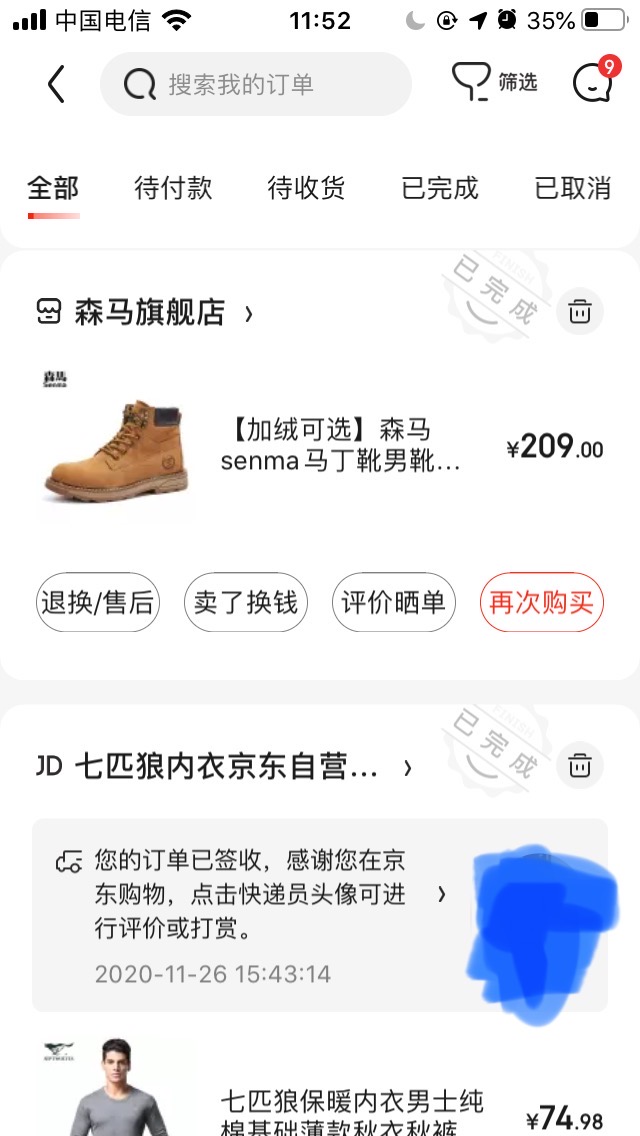
Task: Go back using the top-left arrow
Action: point(57,84)
